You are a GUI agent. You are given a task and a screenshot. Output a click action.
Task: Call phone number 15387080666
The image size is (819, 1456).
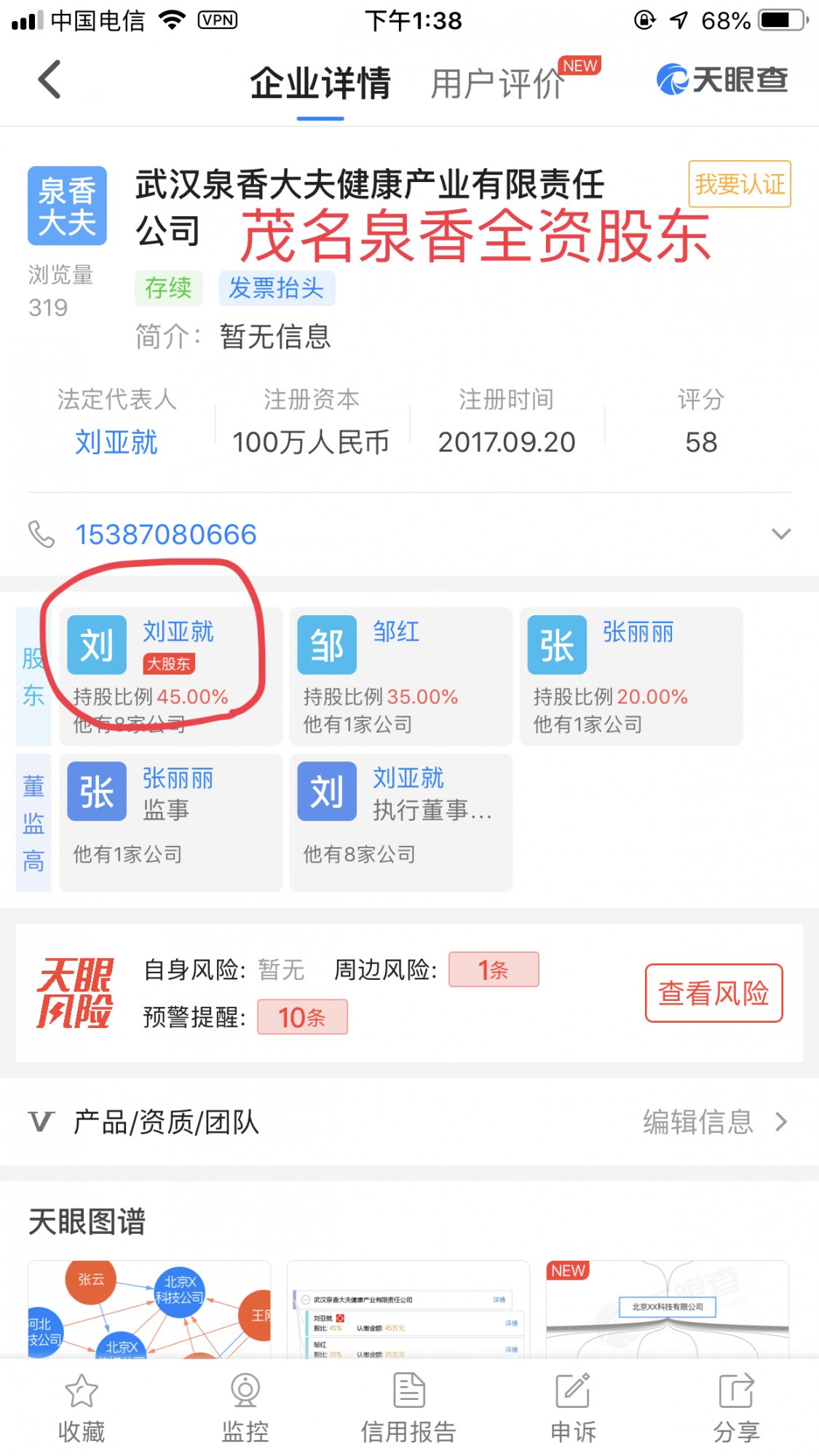coord(166,534)
